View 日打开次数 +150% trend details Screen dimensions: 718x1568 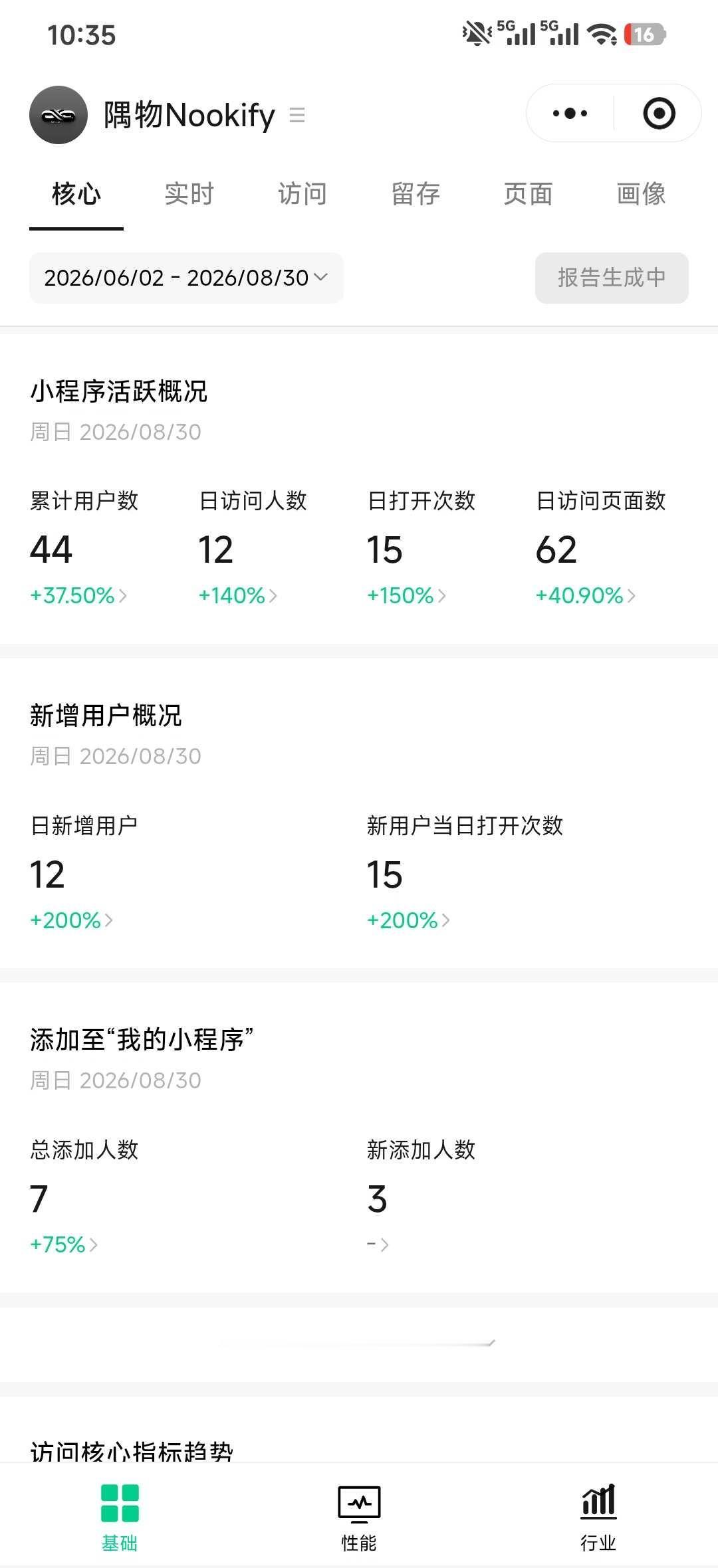pos(407,595)
